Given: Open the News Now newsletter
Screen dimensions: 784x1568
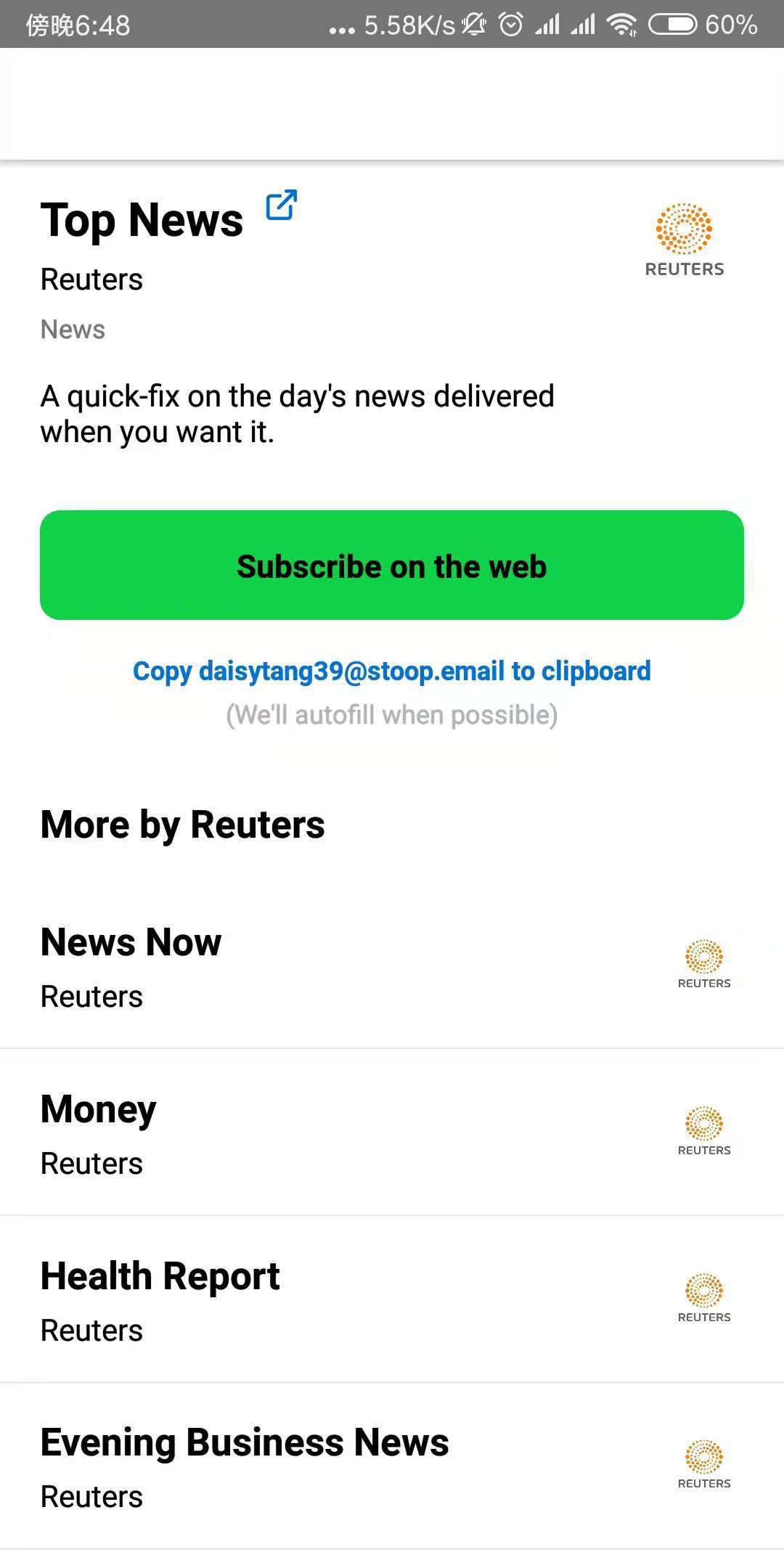Looking at the screenshot, I should coord(392,965).
